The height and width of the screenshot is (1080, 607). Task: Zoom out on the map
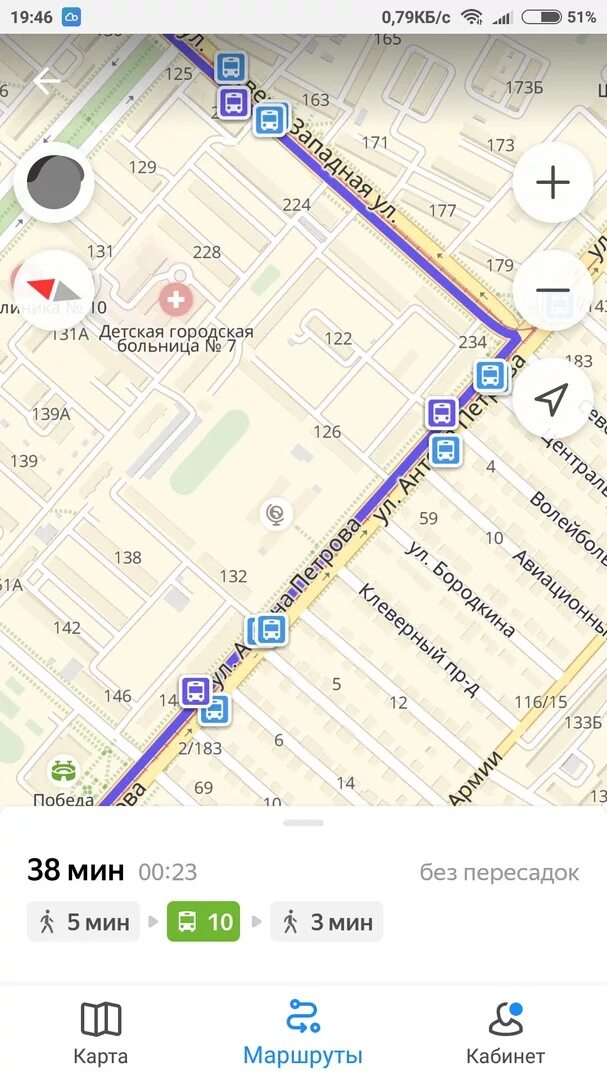(553, 290)
